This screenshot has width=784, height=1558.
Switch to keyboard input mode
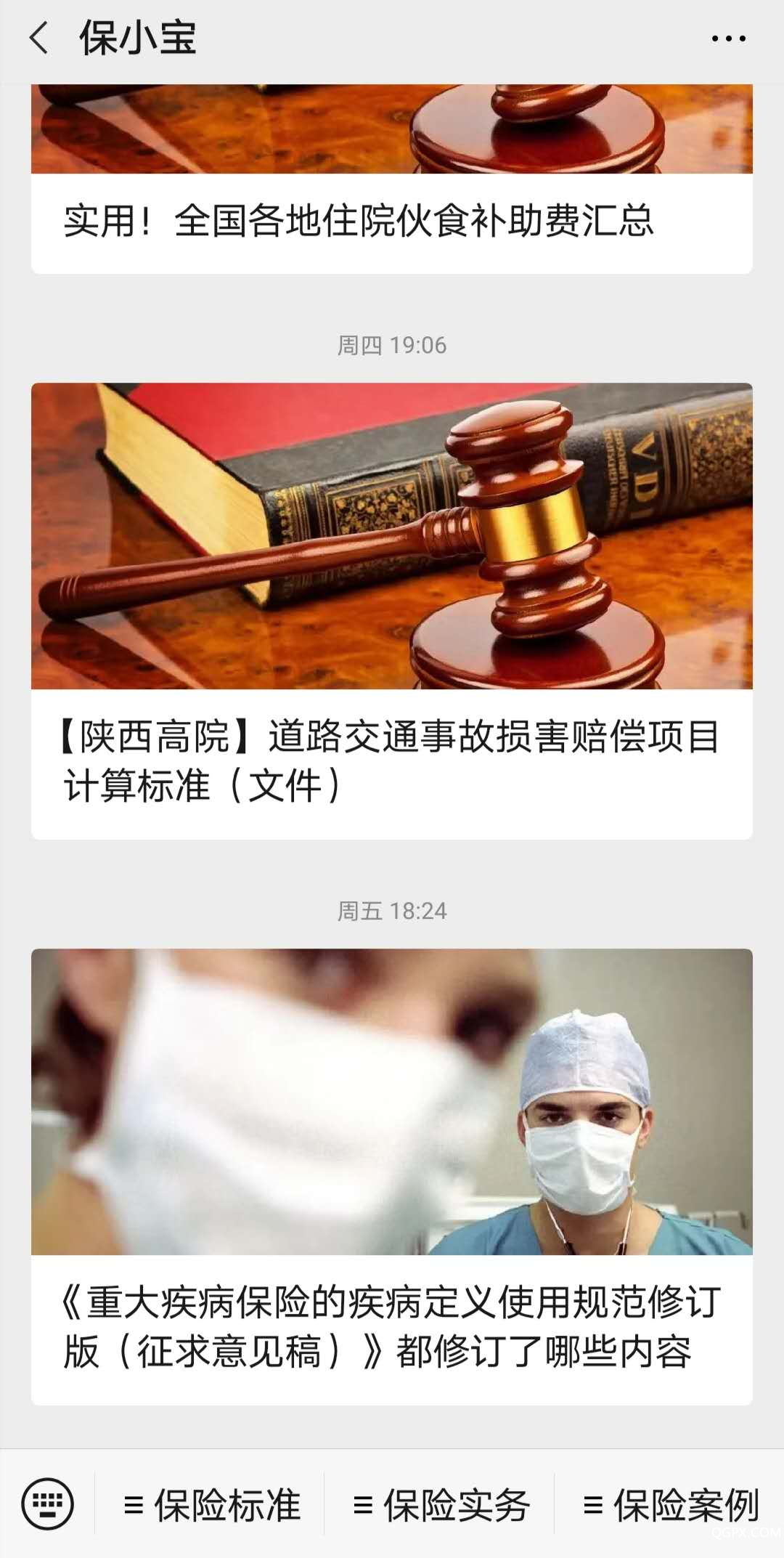point(48,1504)
